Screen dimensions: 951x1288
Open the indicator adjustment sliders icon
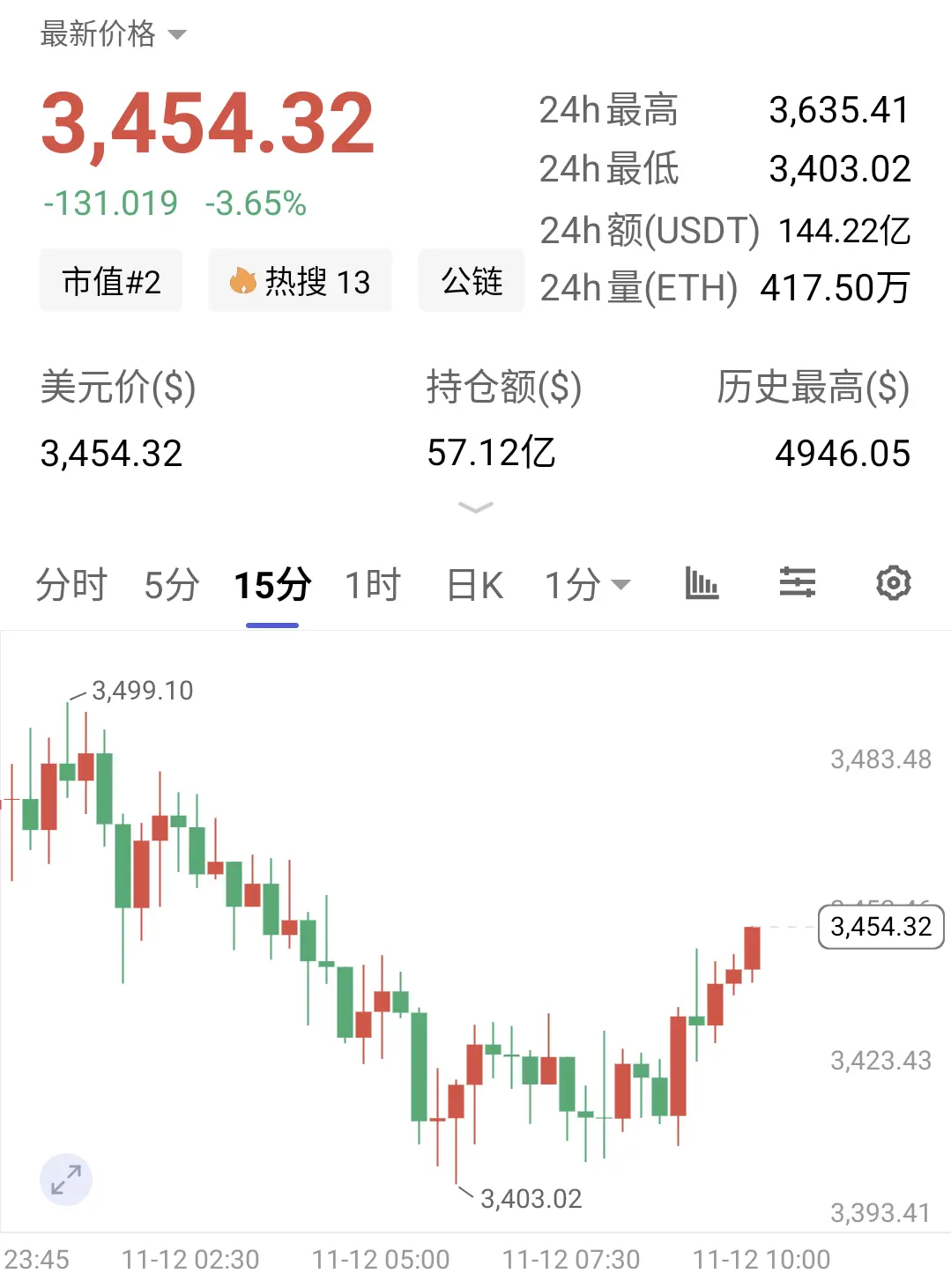(x=798, y=583)
